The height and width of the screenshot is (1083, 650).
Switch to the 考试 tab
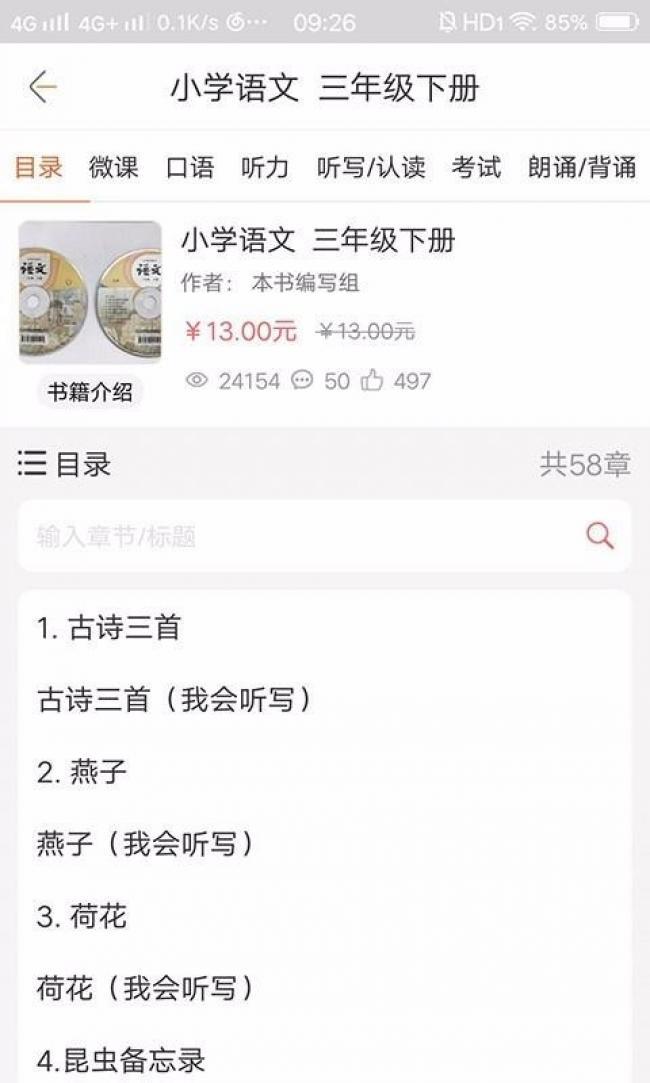pos(476,168)
